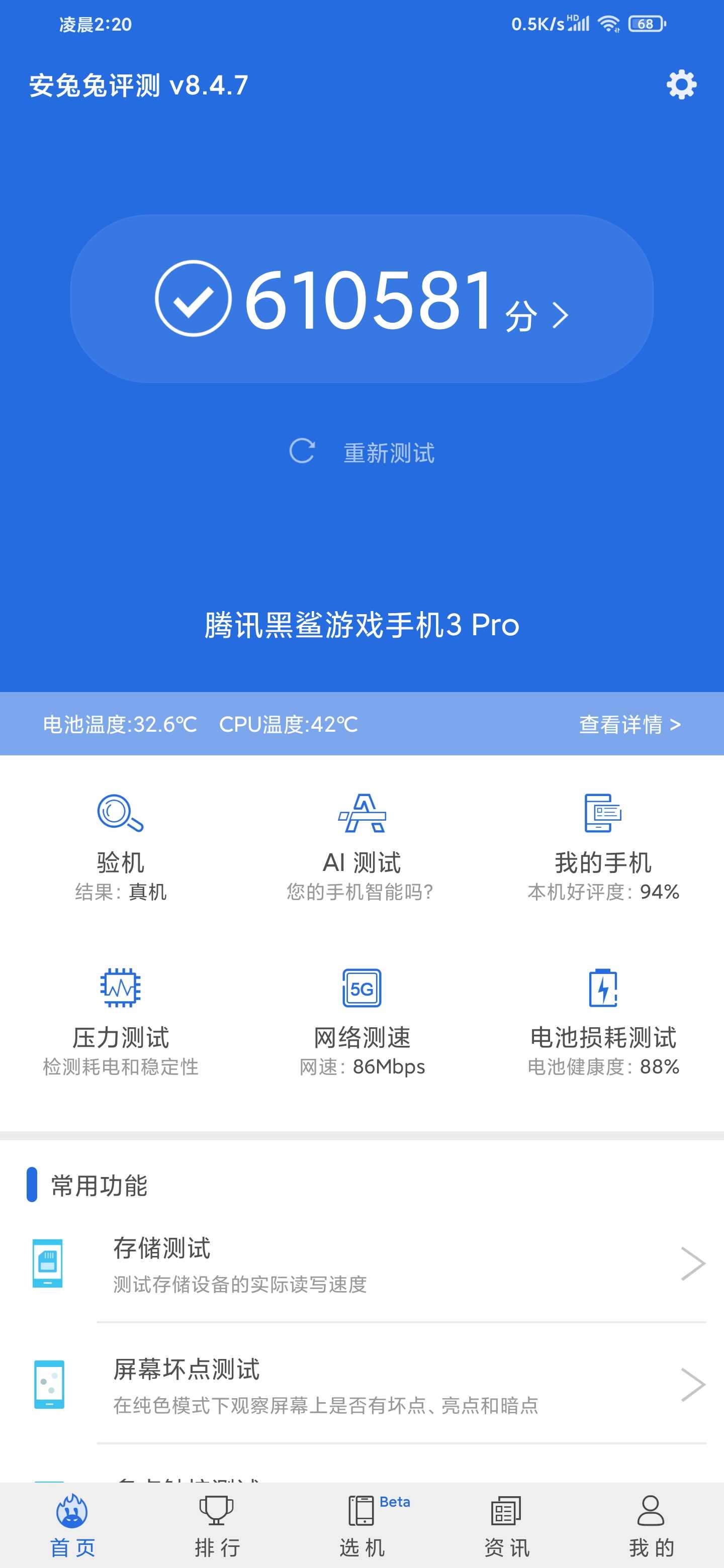This screenshot has width=724, height=1568.
Task: Open the settings gear icon
Action: point(681,84)
